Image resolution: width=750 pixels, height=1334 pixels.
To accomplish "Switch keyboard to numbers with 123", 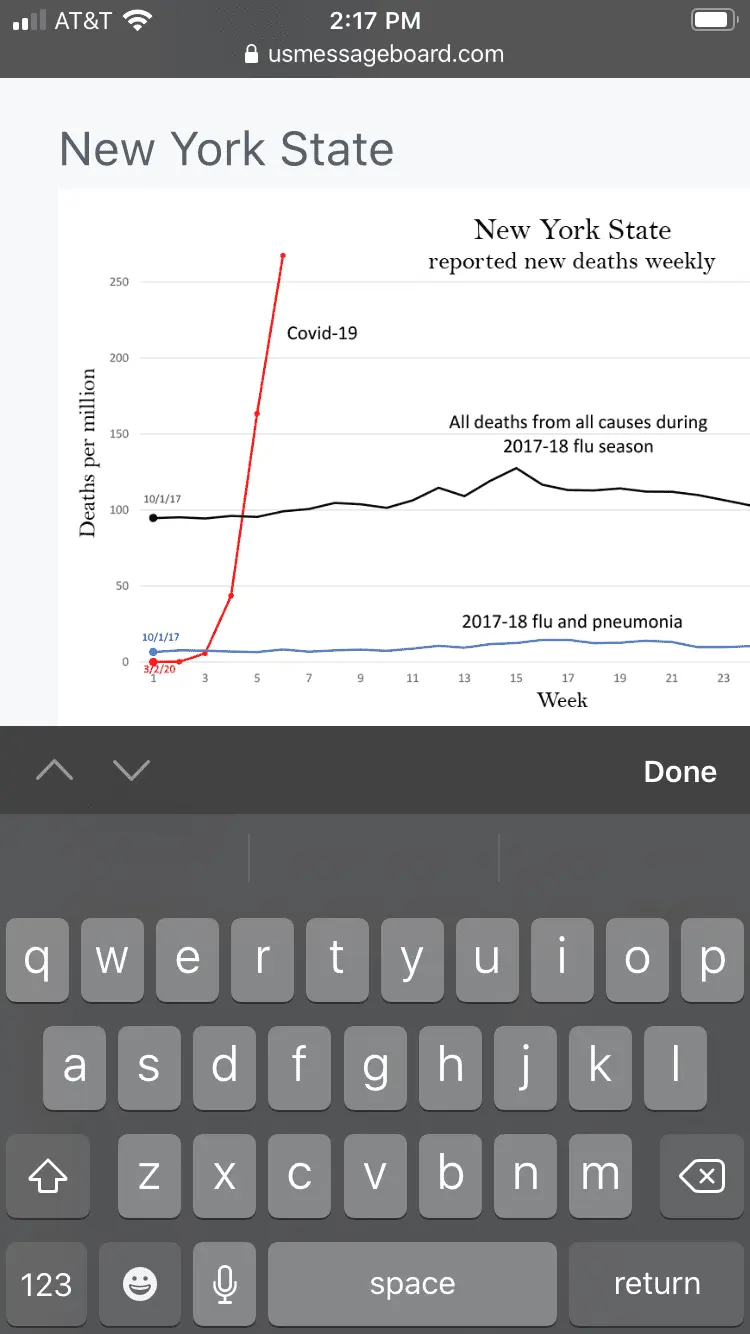I will coord(47,1284).
